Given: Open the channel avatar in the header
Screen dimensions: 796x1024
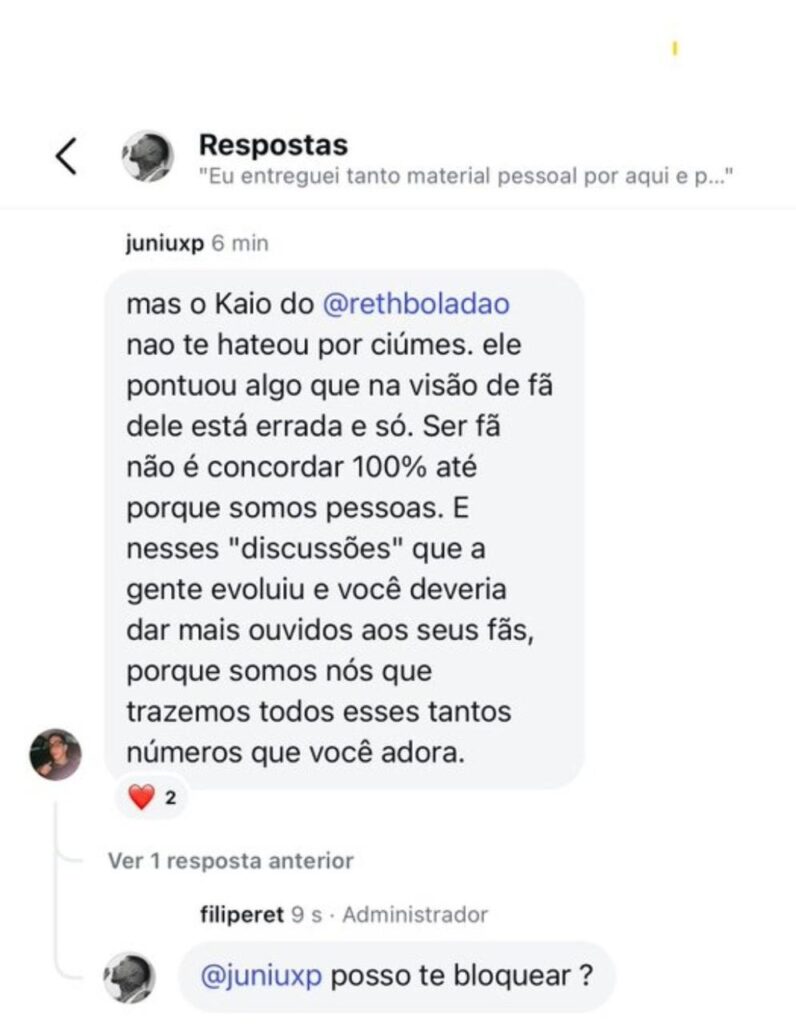Looking at the screenshot, I should click(x=147, y=156).
